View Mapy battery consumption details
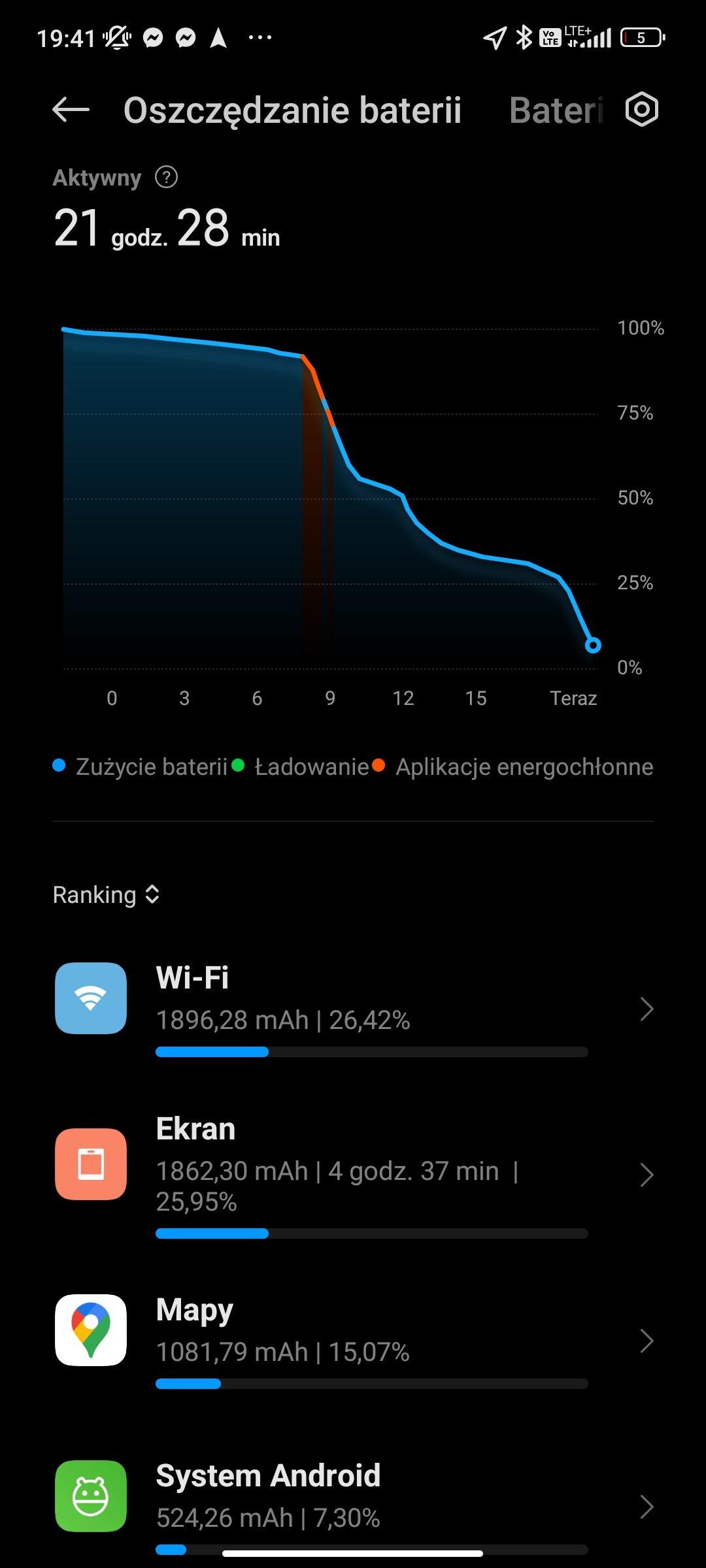Screen dimensions: 706x1568 coord(353,1341)
